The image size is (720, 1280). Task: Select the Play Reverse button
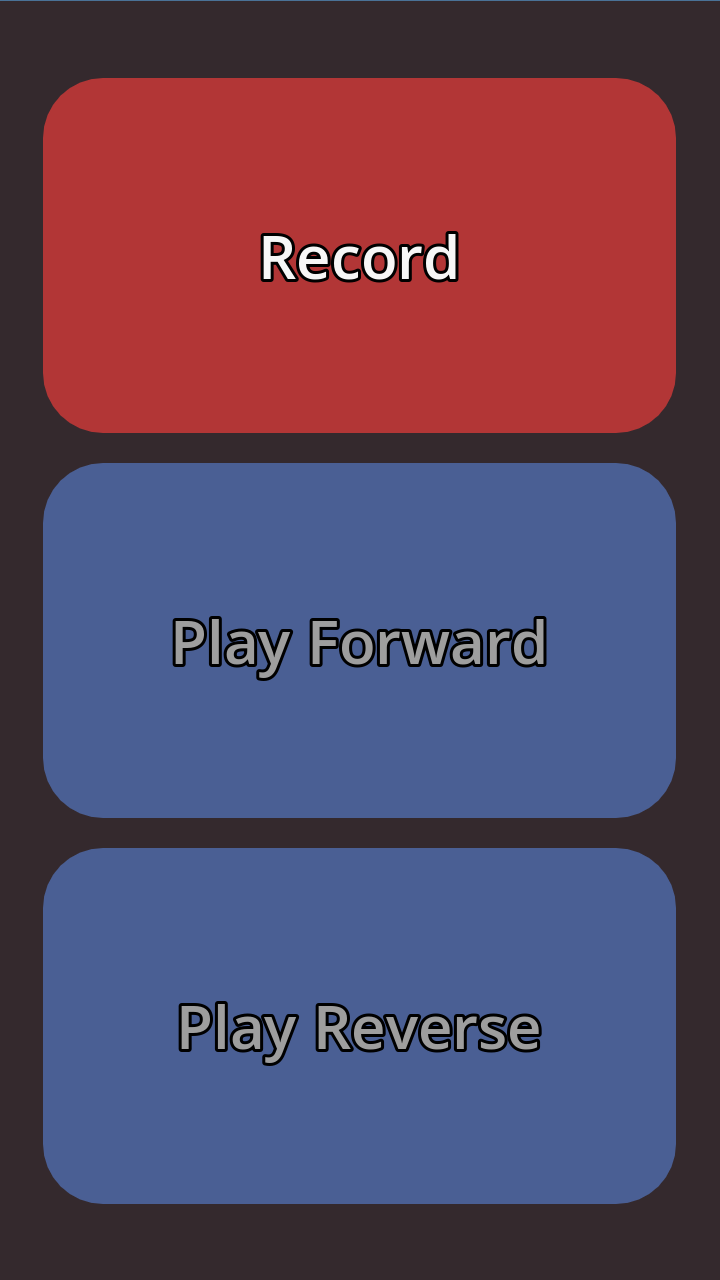tap(359, 1026)
